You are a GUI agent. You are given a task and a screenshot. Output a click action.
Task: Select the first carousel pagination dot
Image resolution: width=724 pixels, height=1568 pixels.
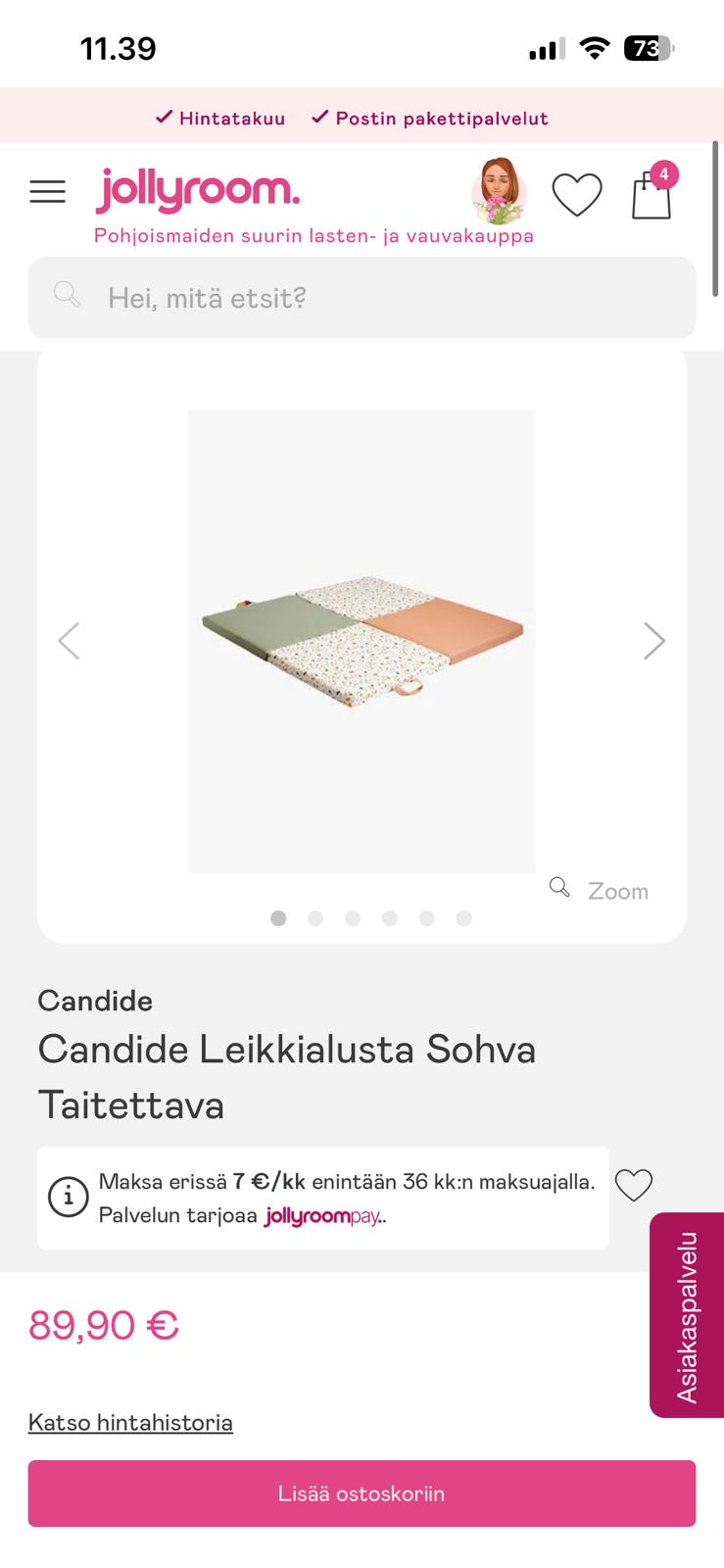[x=278, y=918]
